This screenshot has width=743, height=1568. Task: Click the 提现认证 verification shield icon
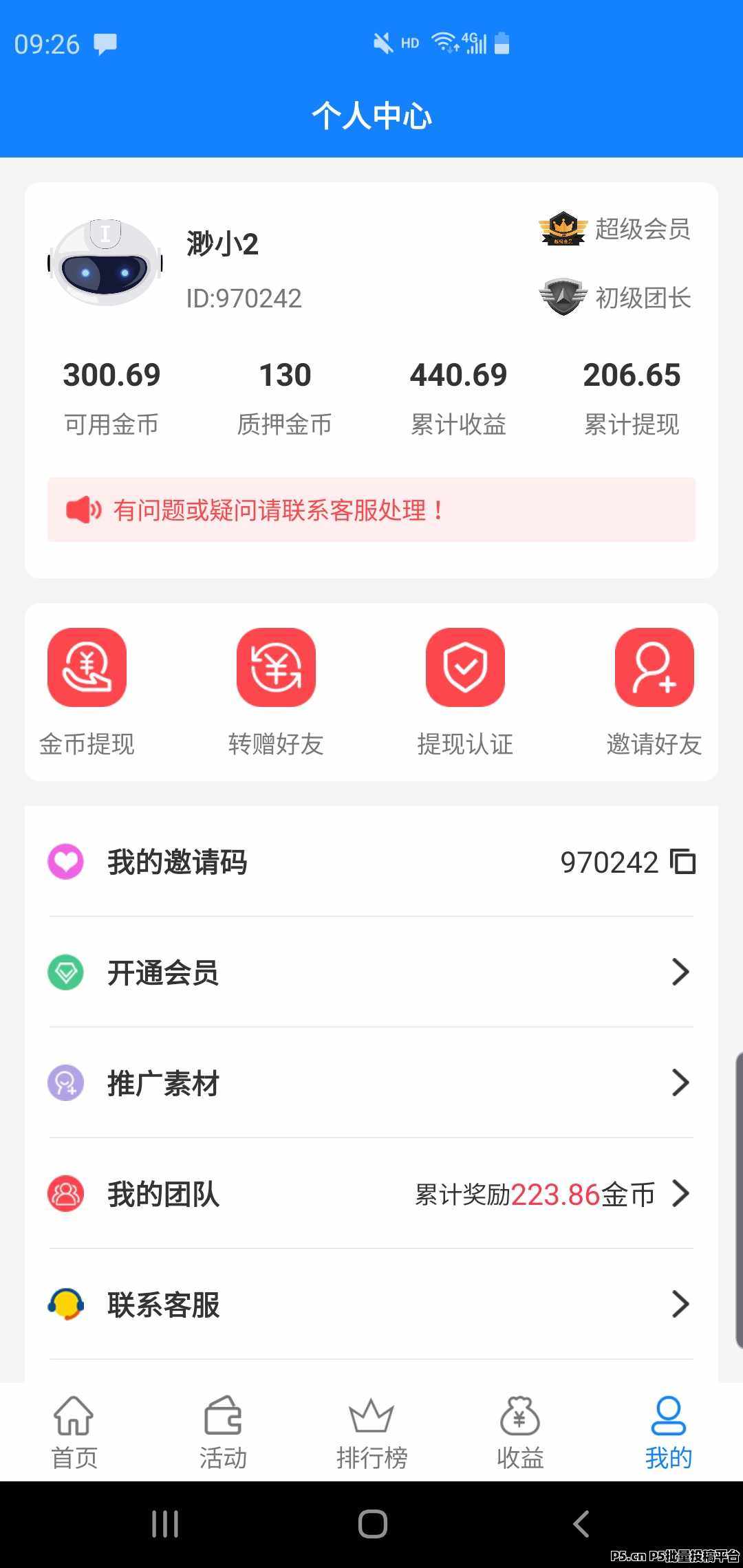pyautogui.click(x=465, y=668)
